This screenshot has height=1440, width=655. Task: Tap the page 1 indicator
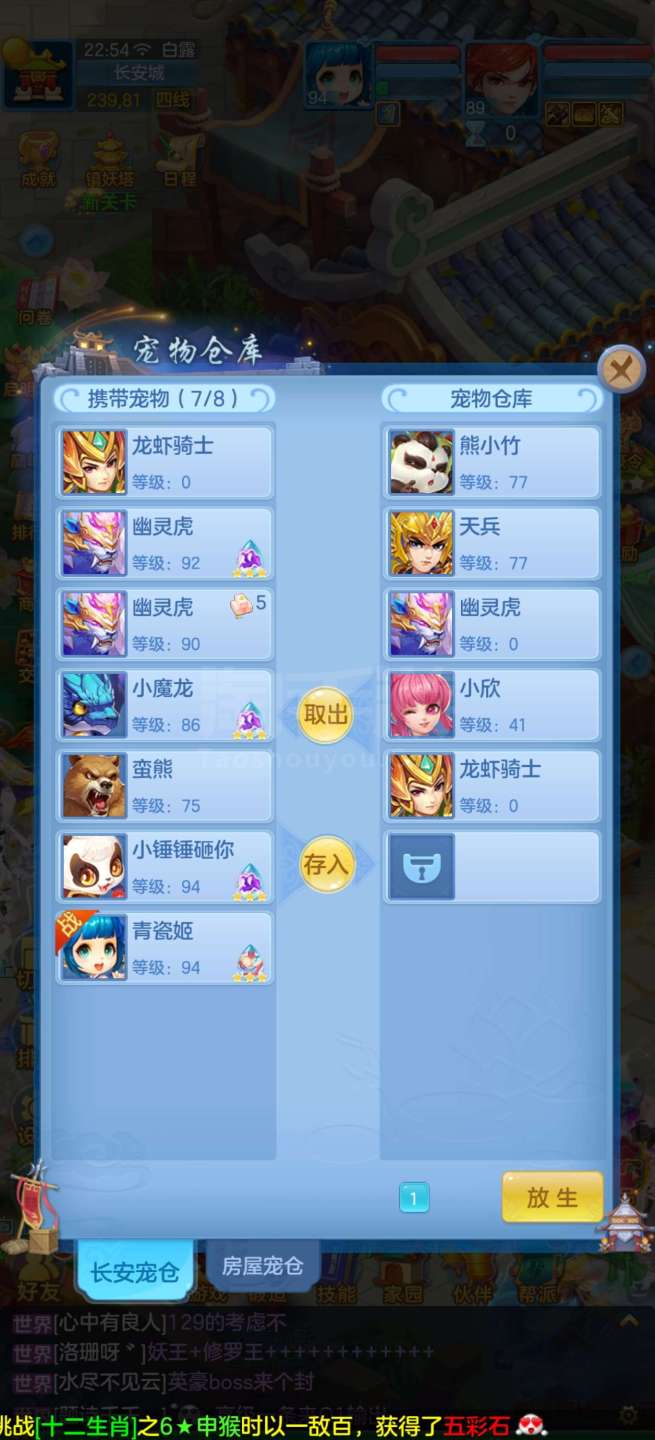(414, 1197)
